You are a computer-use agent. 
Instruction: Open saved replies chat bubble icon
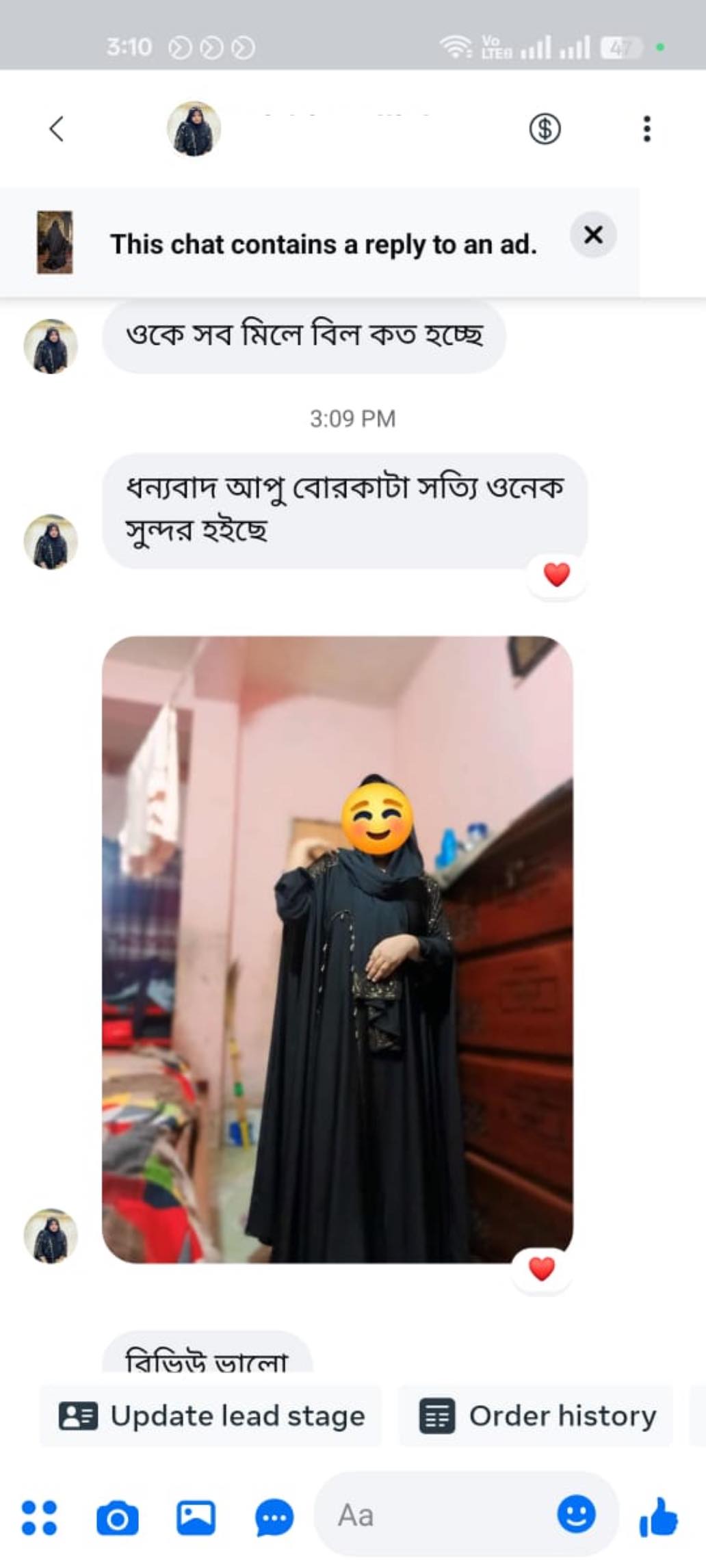click(274, 1517)
